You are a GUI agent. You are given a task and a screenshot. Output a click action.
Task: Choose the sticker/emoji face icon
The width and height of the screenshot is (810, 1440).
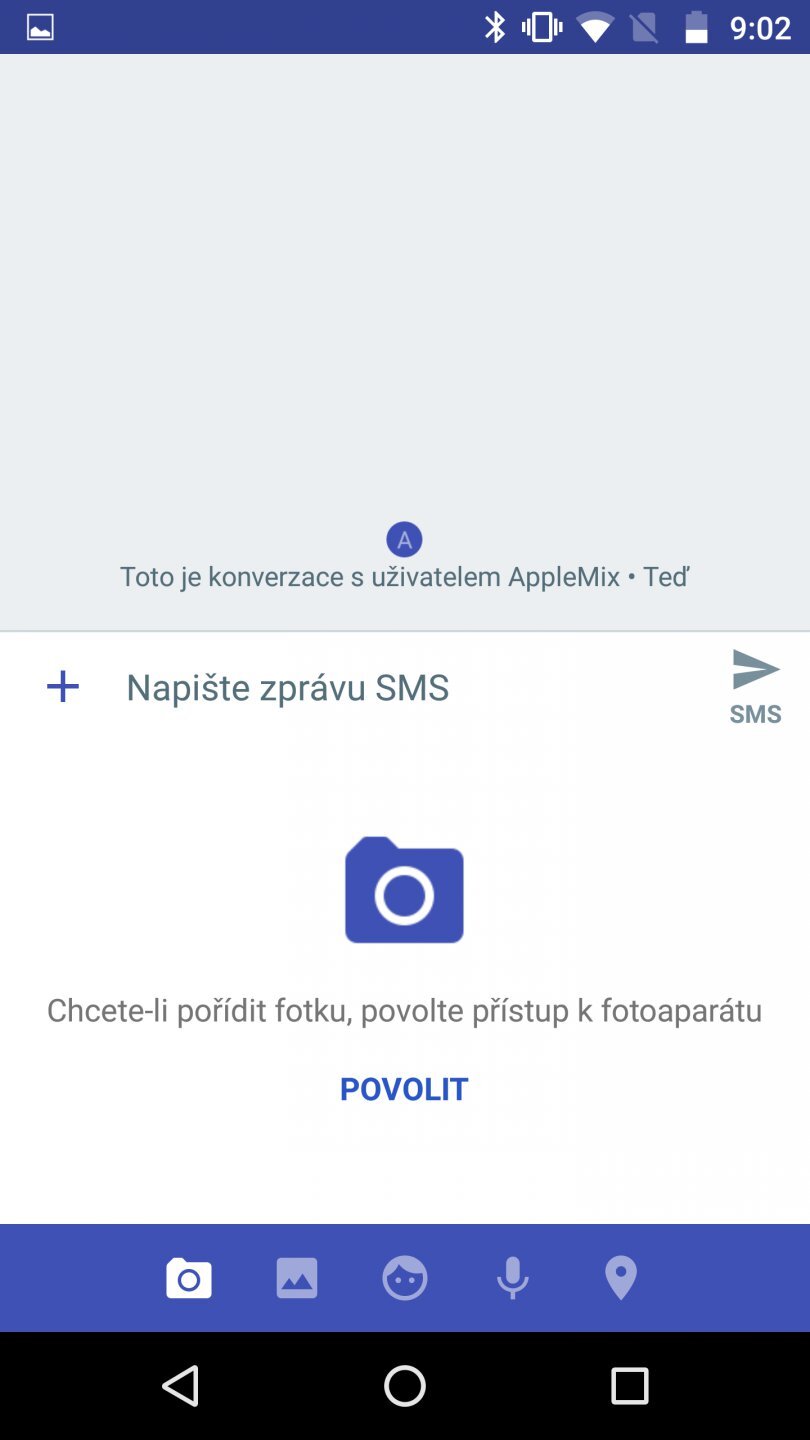pos(404,1277)
